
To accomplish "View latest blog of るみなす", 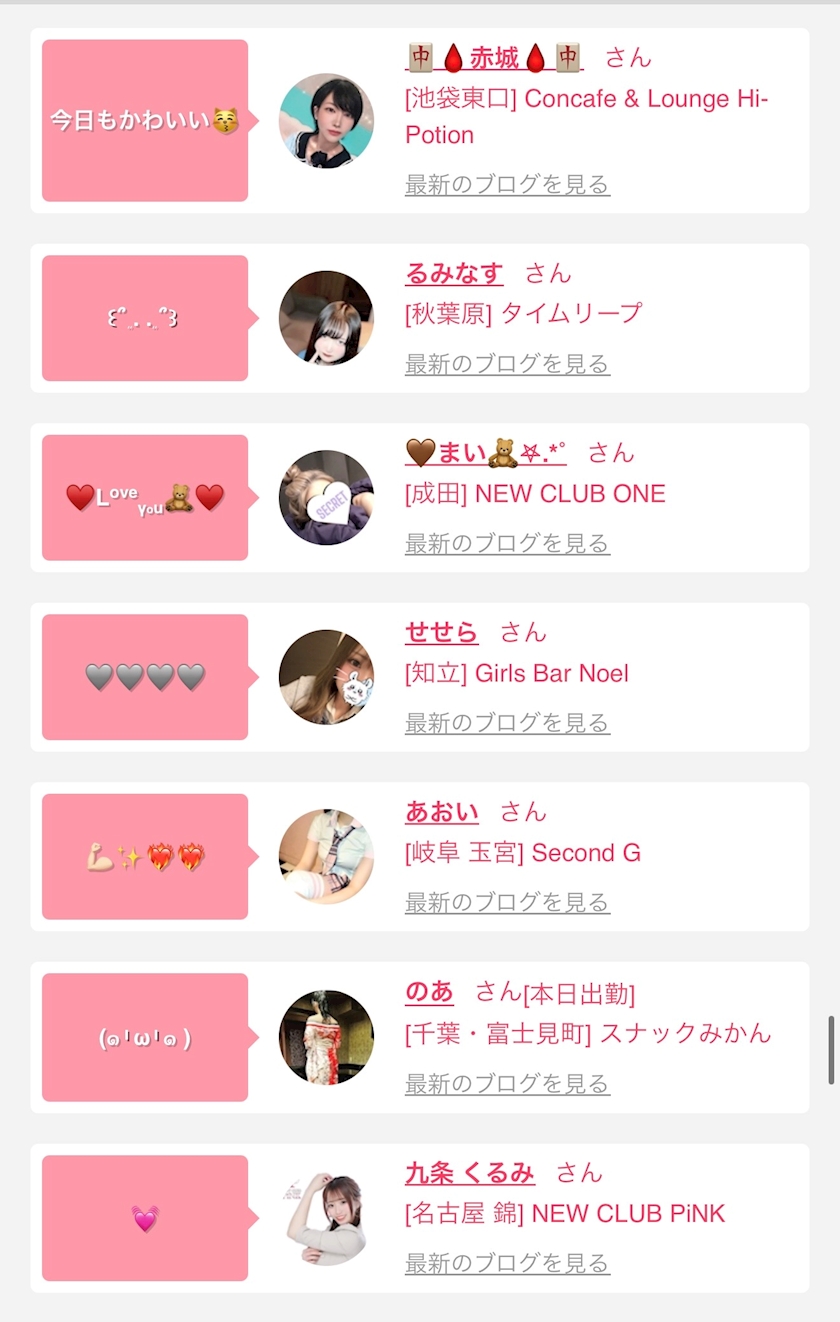I will [x=507, y=364].
